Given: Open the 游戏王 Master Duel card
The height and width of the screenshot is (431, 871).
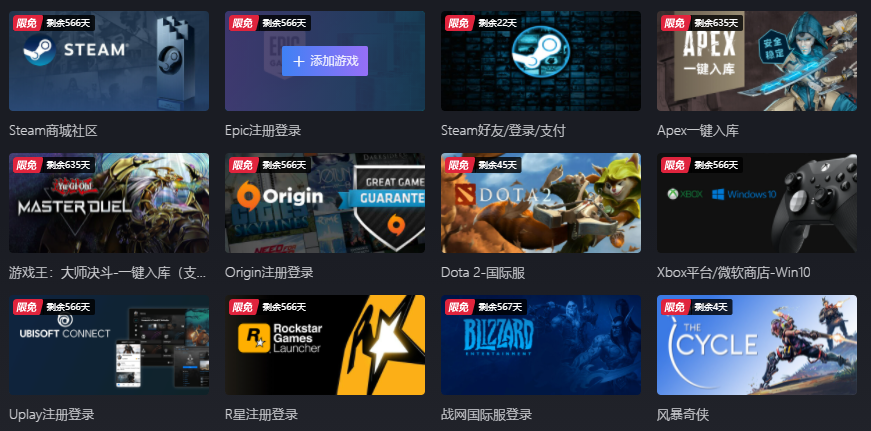Looking at the screenshot, I should click(109, 203).
